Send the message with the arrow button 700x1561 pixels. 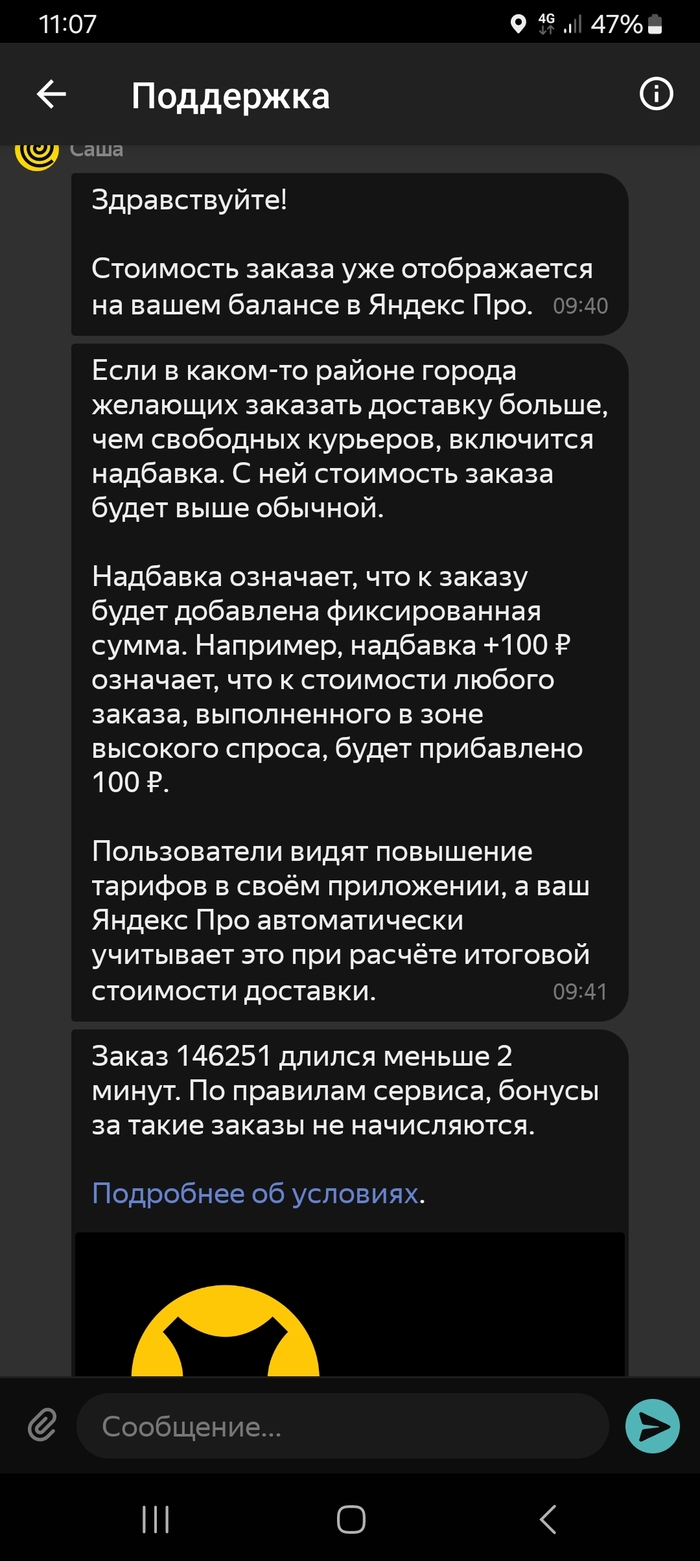(x=652, y=1426)
